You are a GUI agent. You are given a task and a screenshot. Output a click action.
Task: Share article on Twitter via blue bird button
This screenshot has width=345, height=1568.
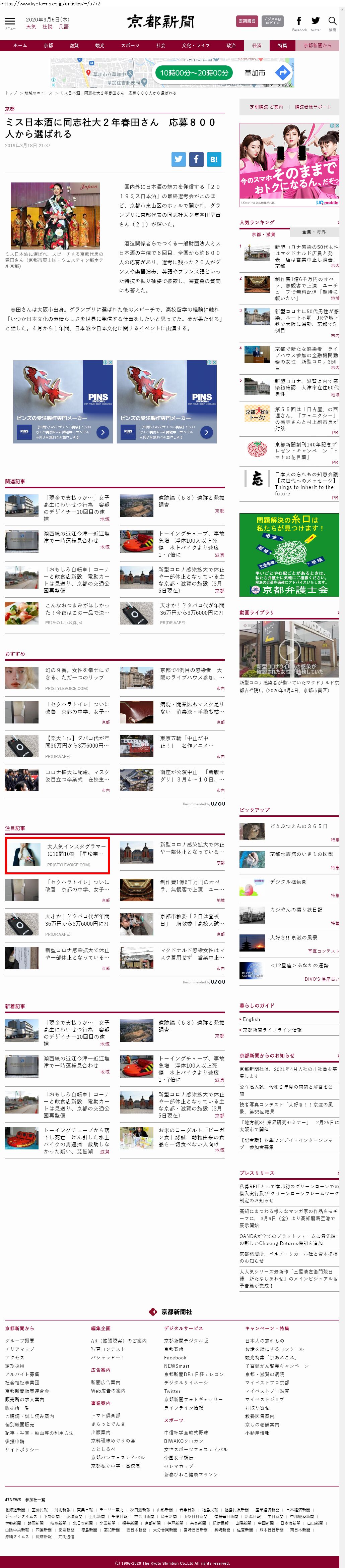tap(178, 159)
